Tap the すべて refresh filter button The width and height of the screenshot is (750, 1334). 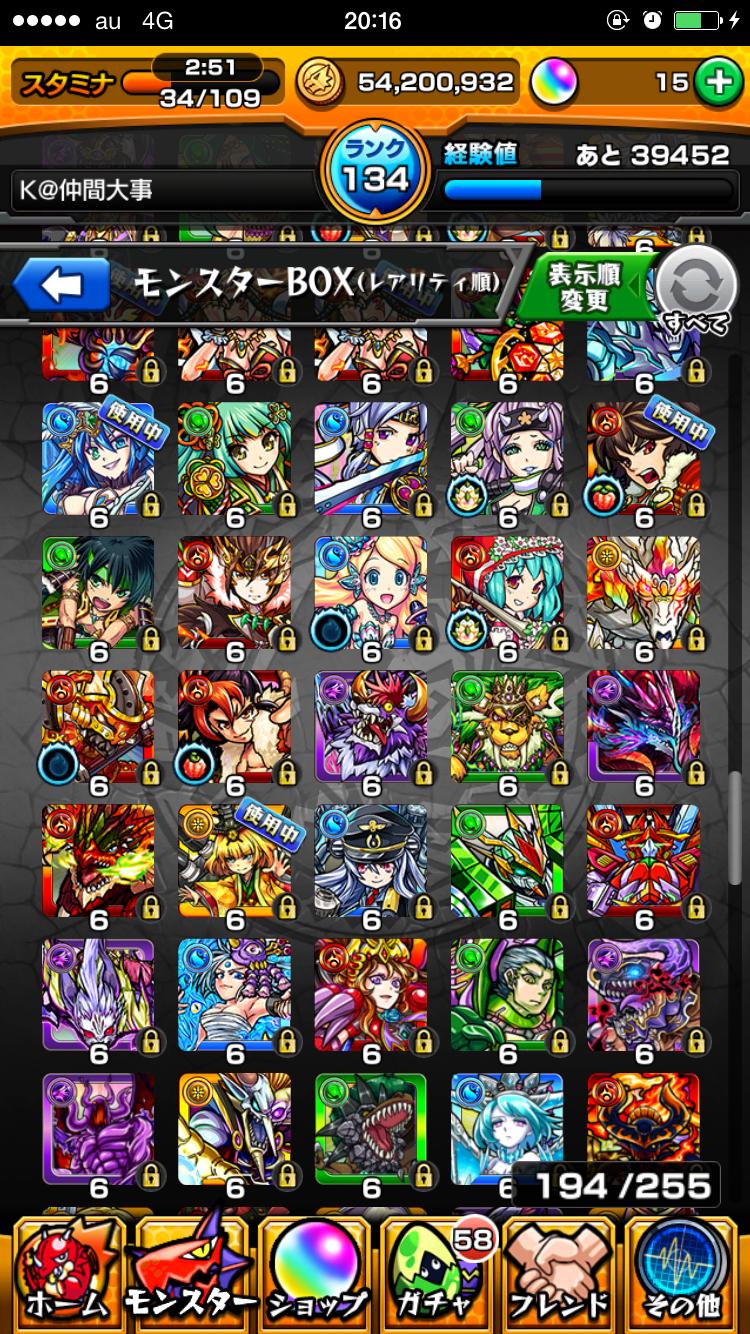[x=694, y=291]
